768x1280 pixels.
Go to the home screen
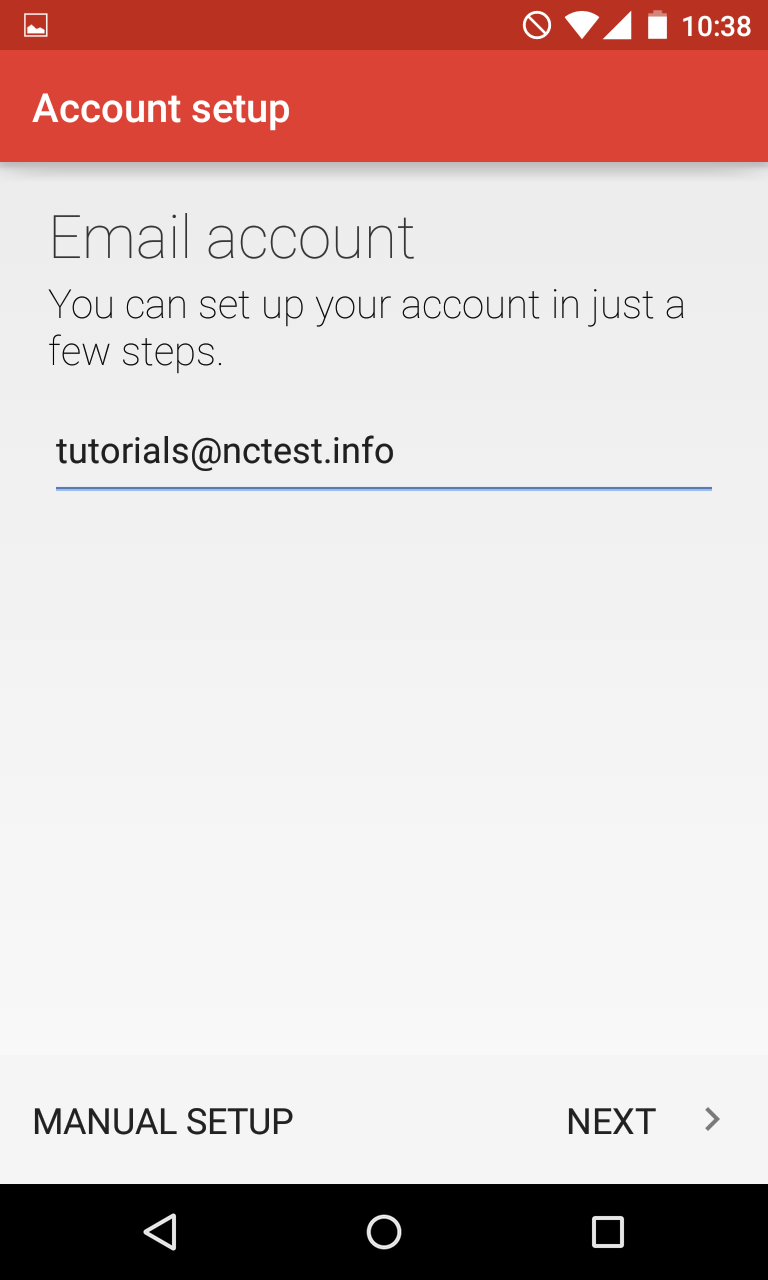click(384, 1232)
